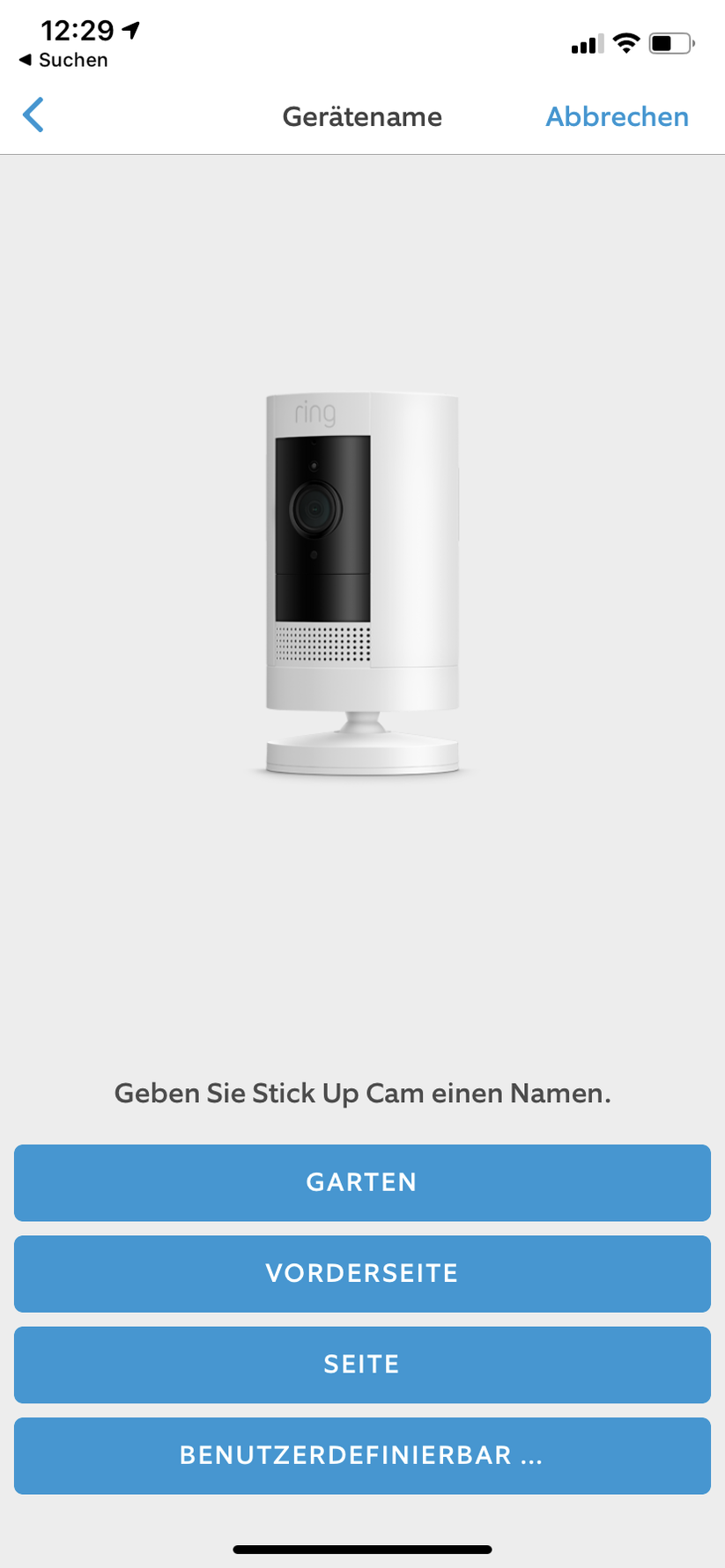Select GARTEN as the device name
725x1568 pixels.
(x=362, y=1182)
